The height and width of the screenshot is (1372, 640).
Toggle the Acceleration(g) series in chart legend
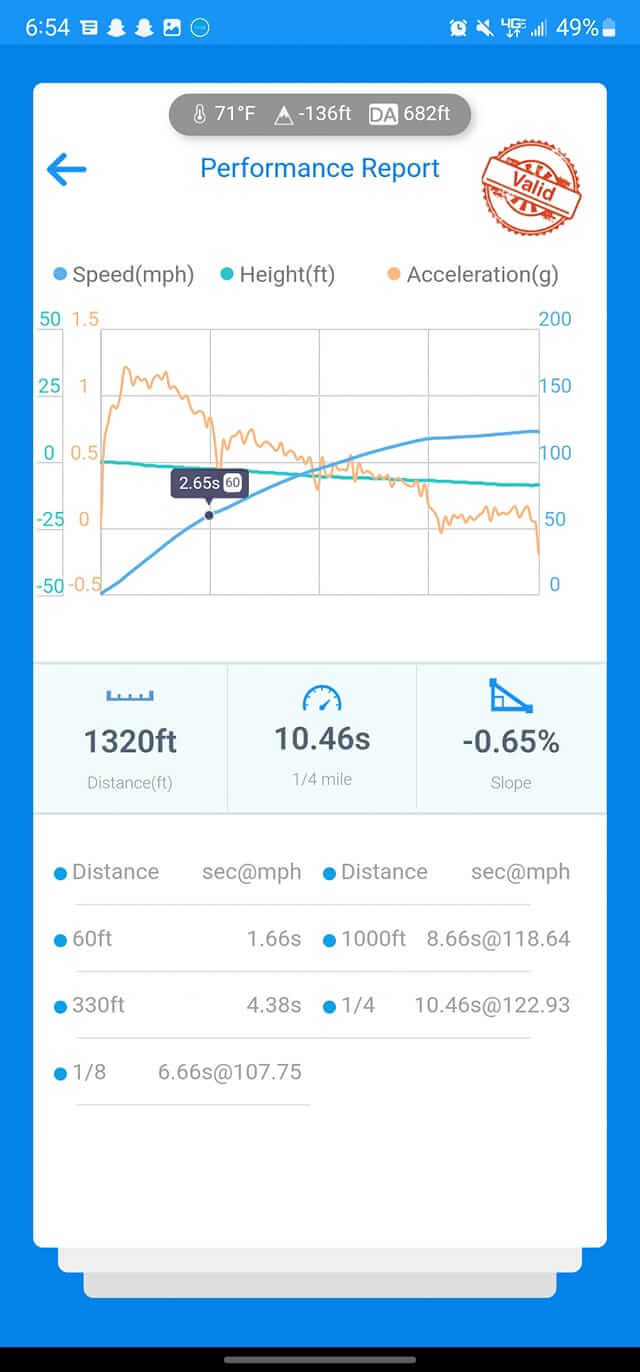coord(472,275)
